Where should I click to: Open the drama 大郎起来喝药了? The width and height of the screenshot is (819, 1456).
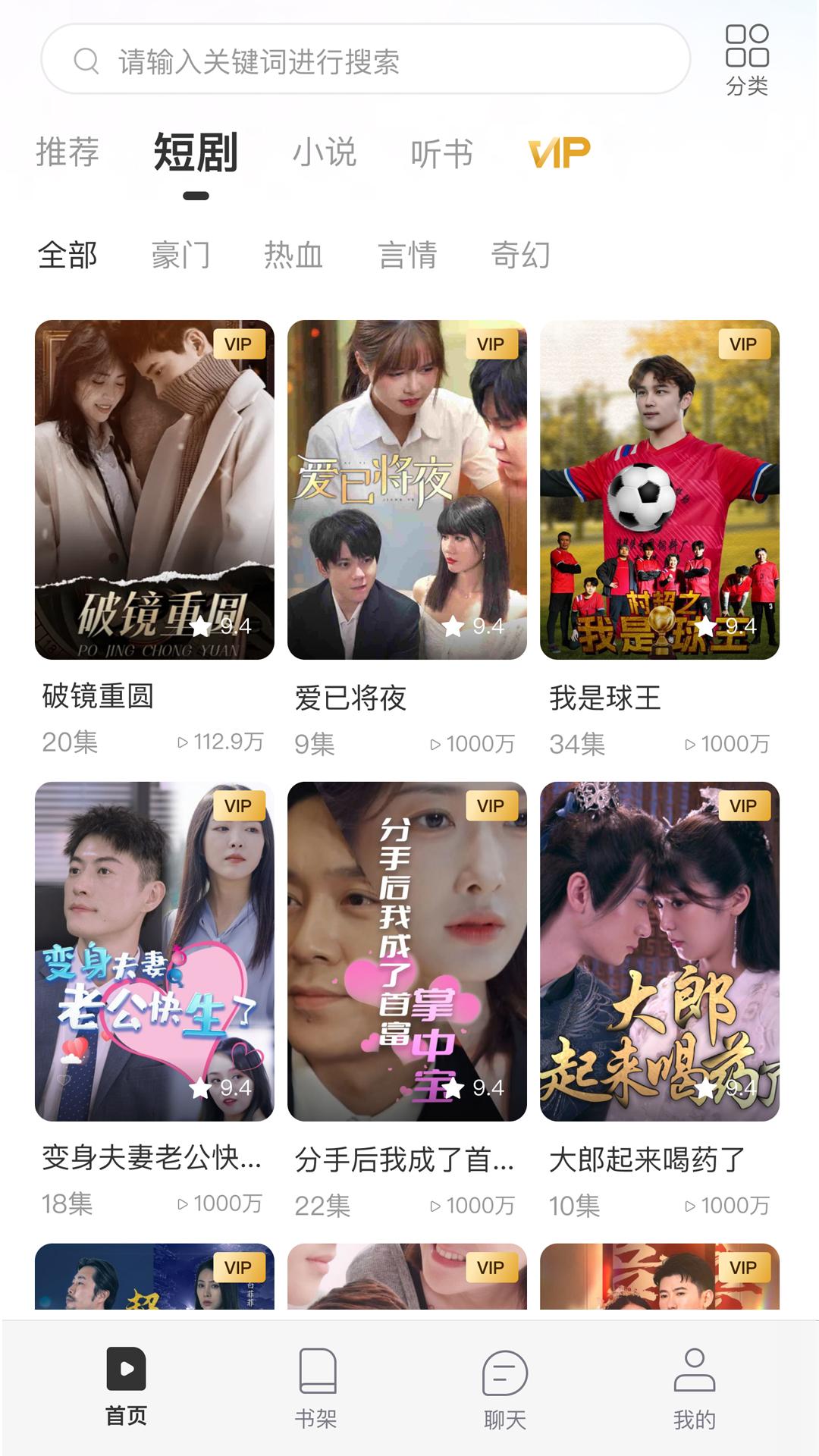[660, 951]
